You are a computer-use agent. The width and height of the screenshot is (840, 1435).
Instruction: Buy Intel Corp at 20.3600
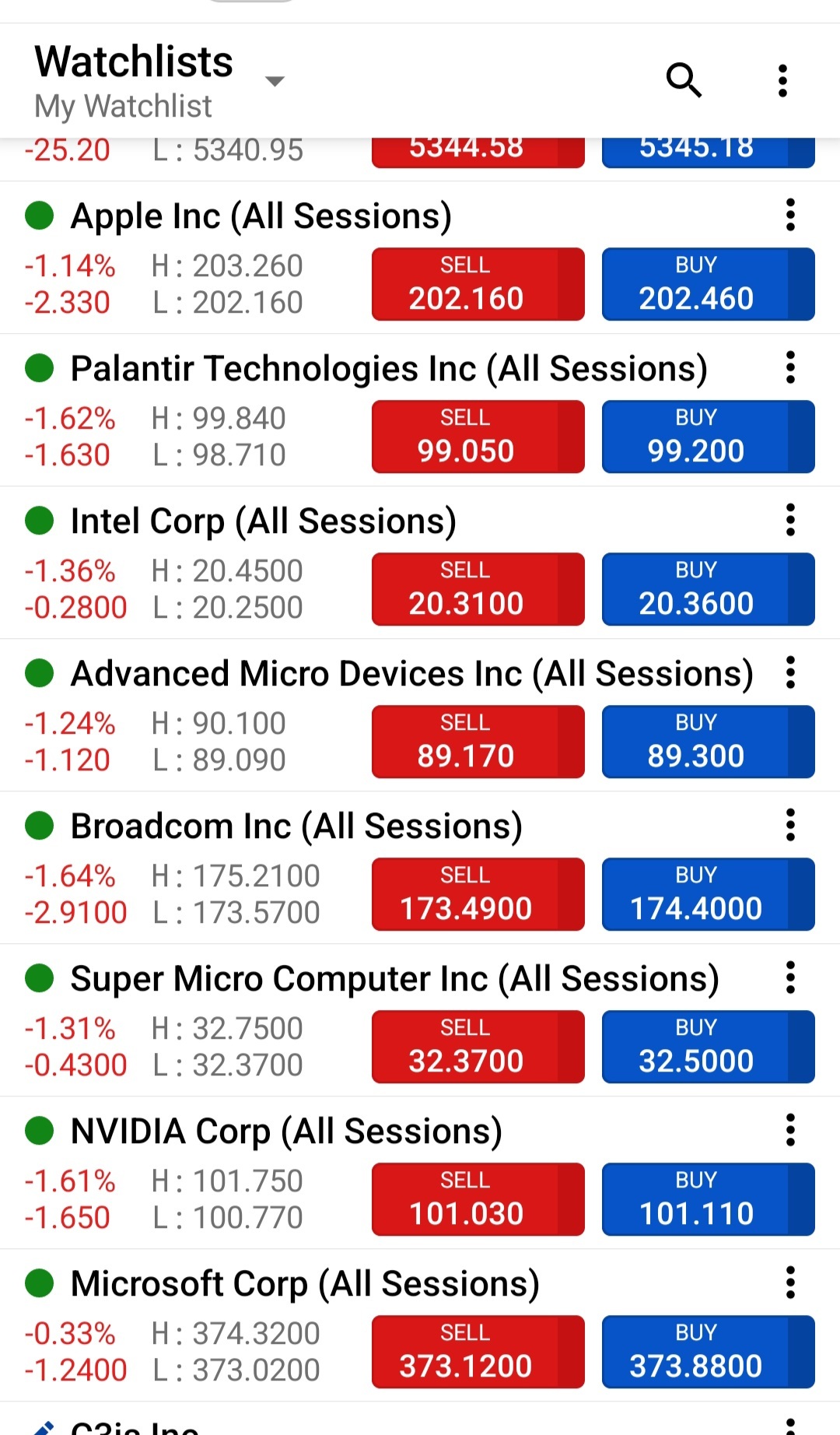(708, 589)
